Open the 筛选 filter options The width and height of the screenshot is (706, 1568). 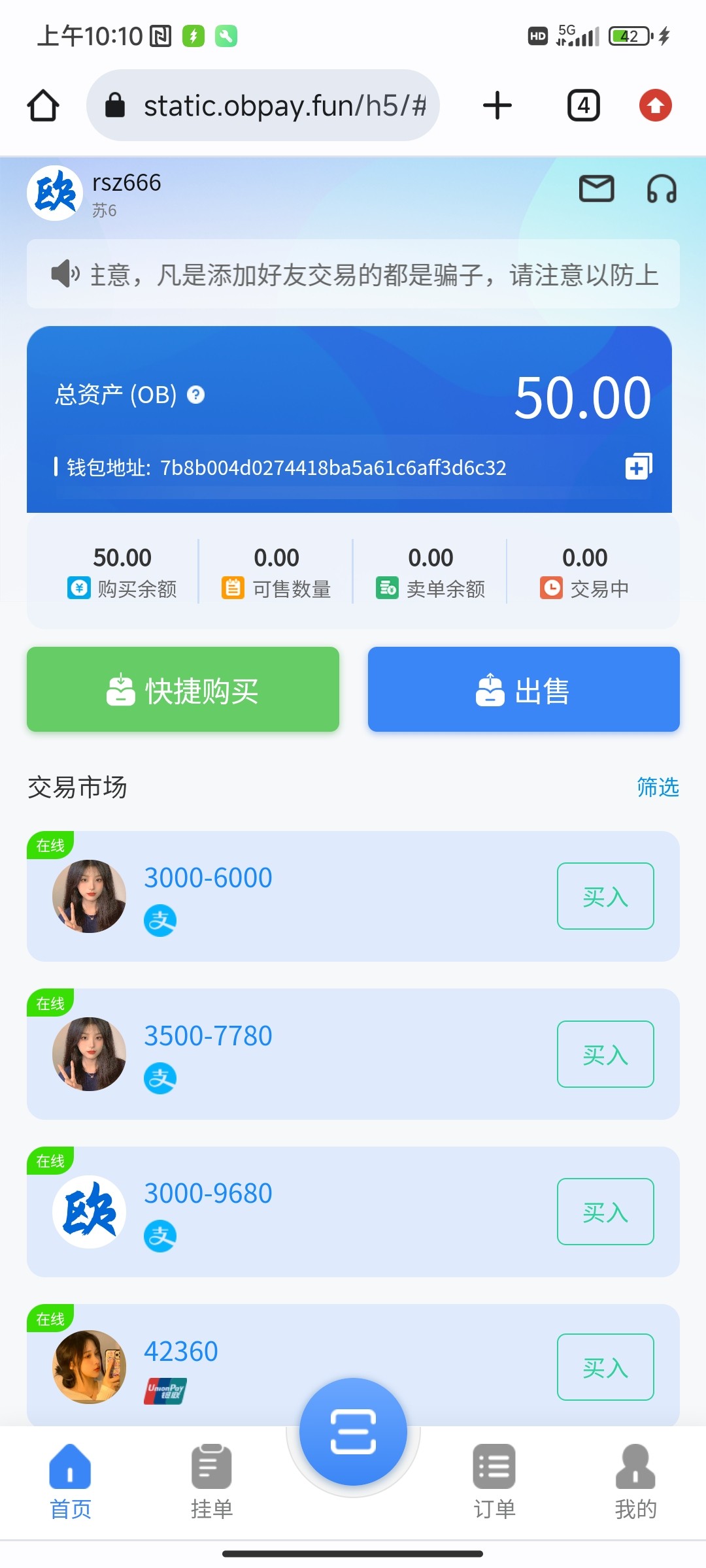[x=657, y=788]
